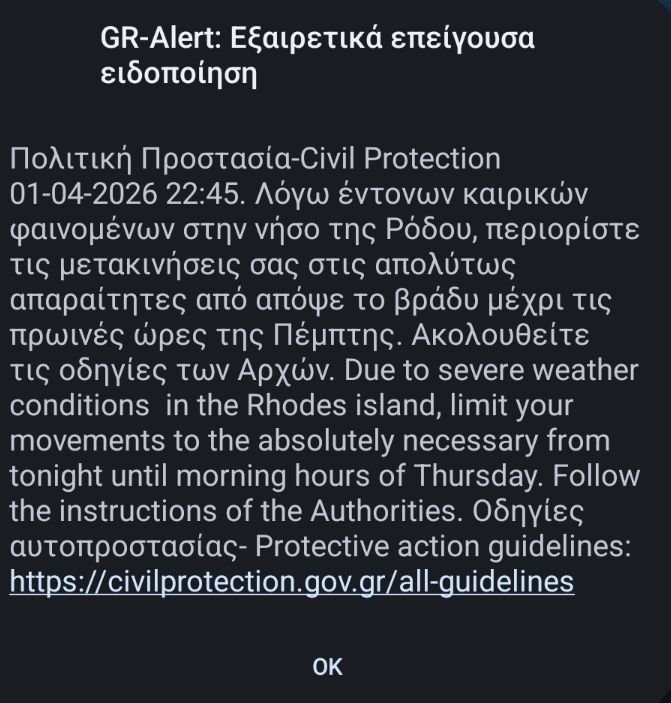Dismiss the GR-Alert with OK
671x703 pixels.
point(328,667)
